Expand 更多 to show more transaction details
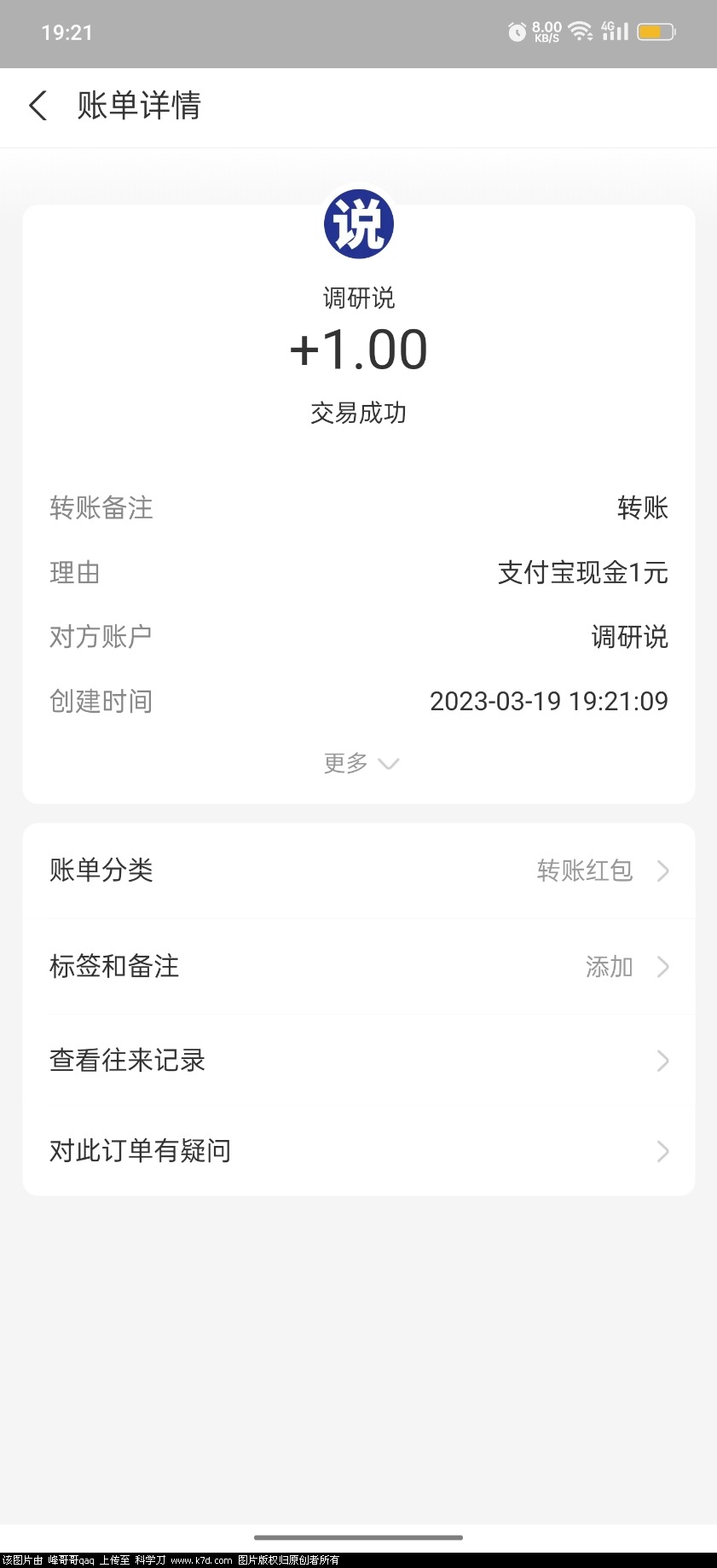Viewport: 717px width, 1568px height. click(x=359, y=763)
